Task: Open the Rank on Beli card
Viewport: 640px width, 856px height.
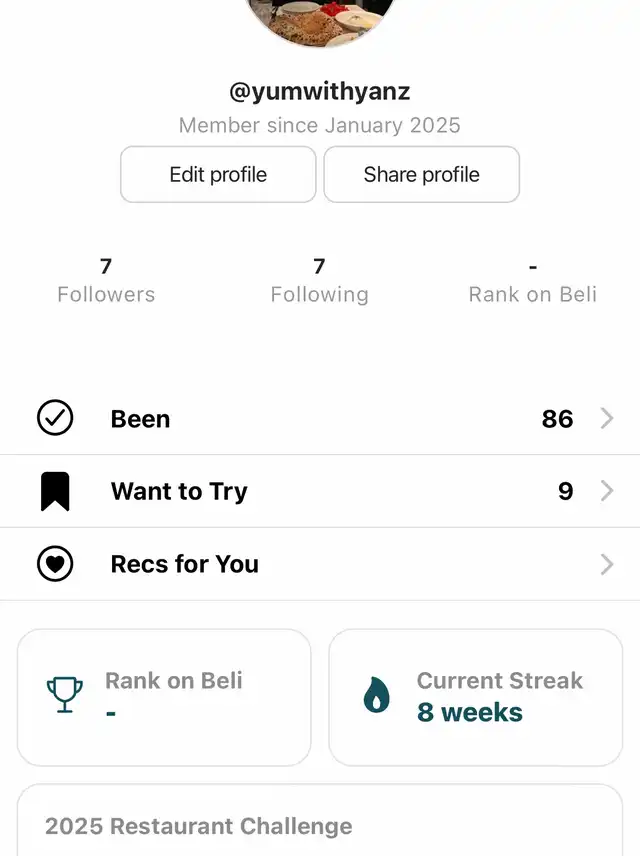Action: pos(164,697)
